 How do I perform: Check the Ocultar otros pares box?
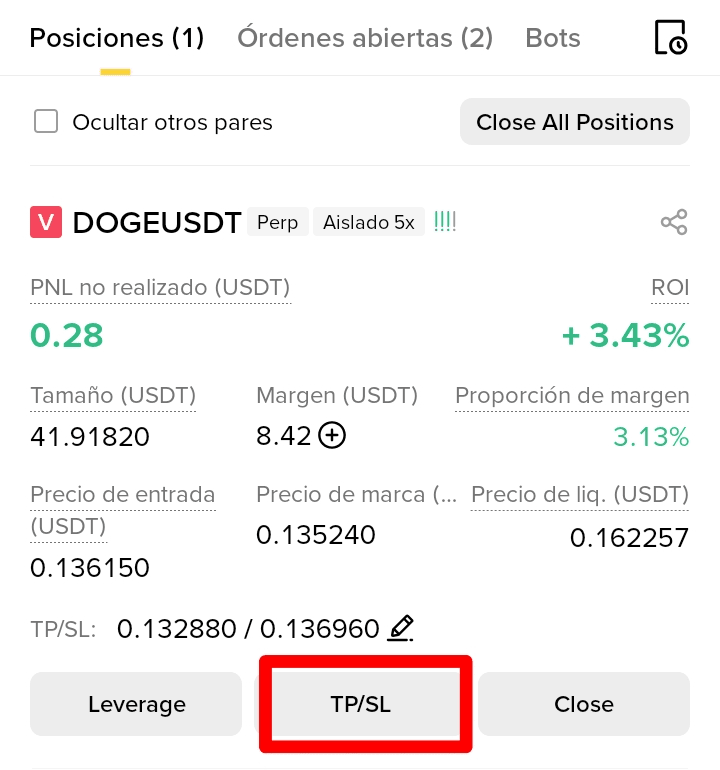(46, 122)
